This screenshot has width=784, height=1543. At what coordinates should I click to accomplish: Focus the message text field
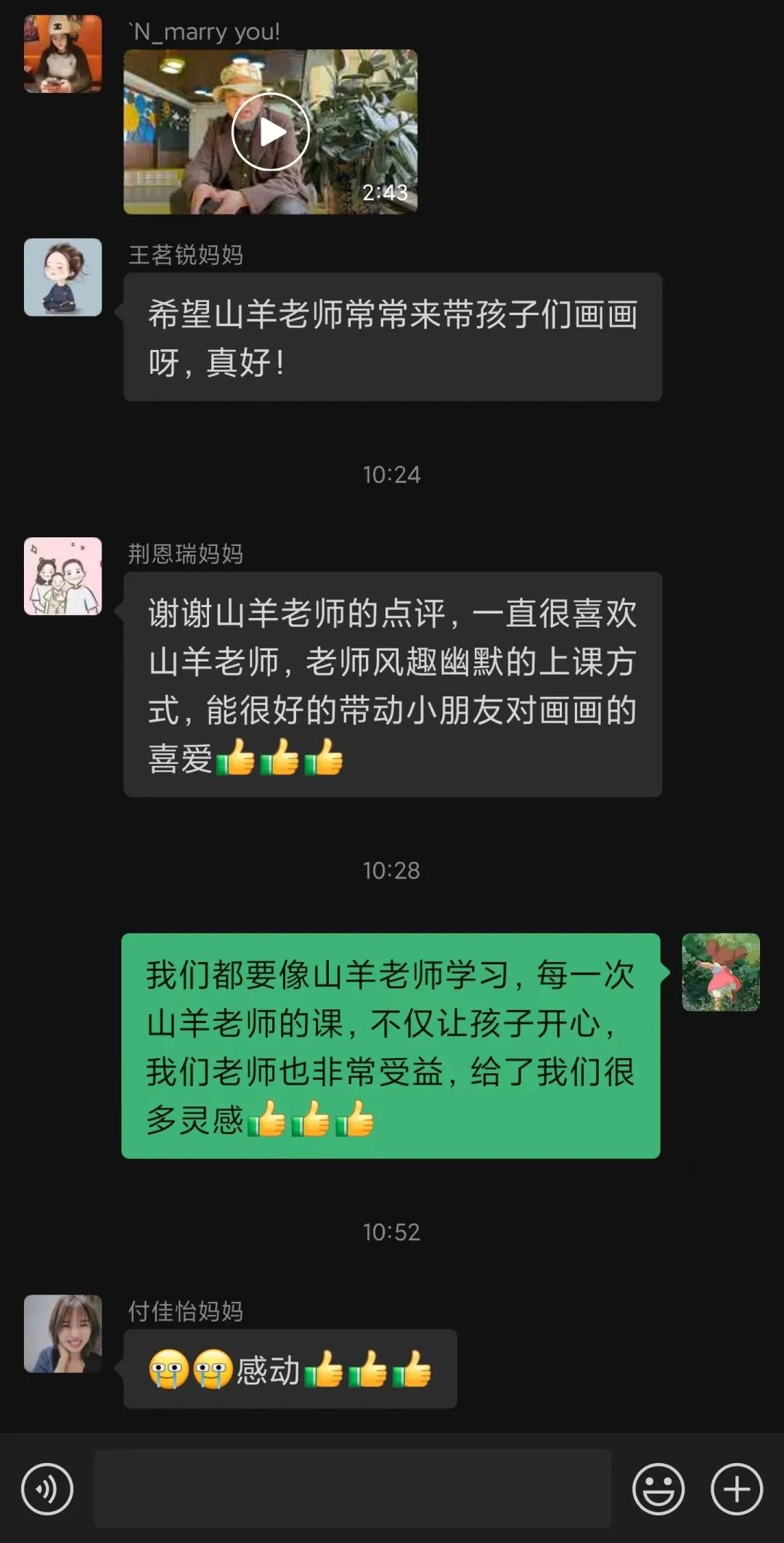coord(352,1489)
